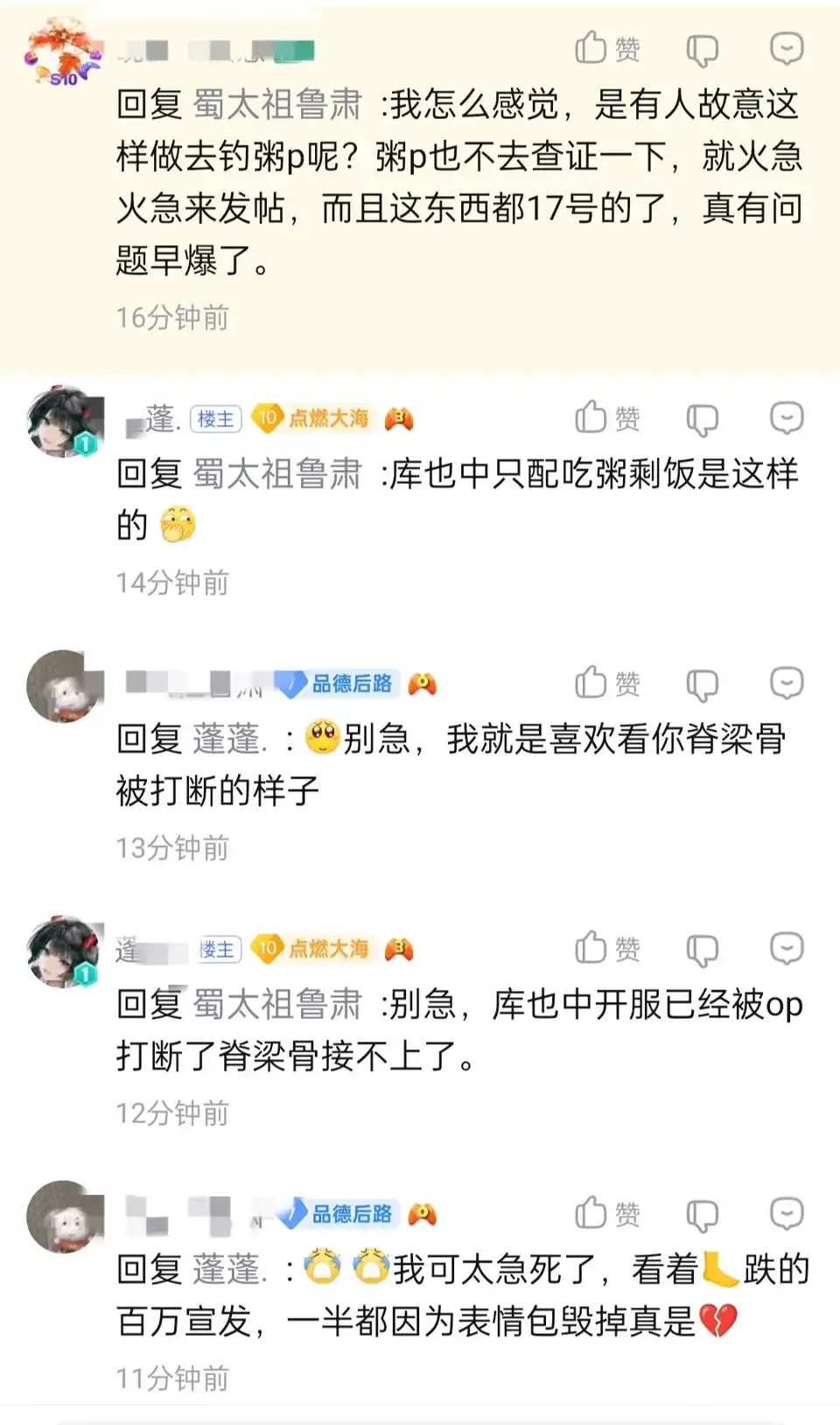Dislike the 13分钟前 comment
The height and width of the screenshot is (1425, 840).
point(701,684)
